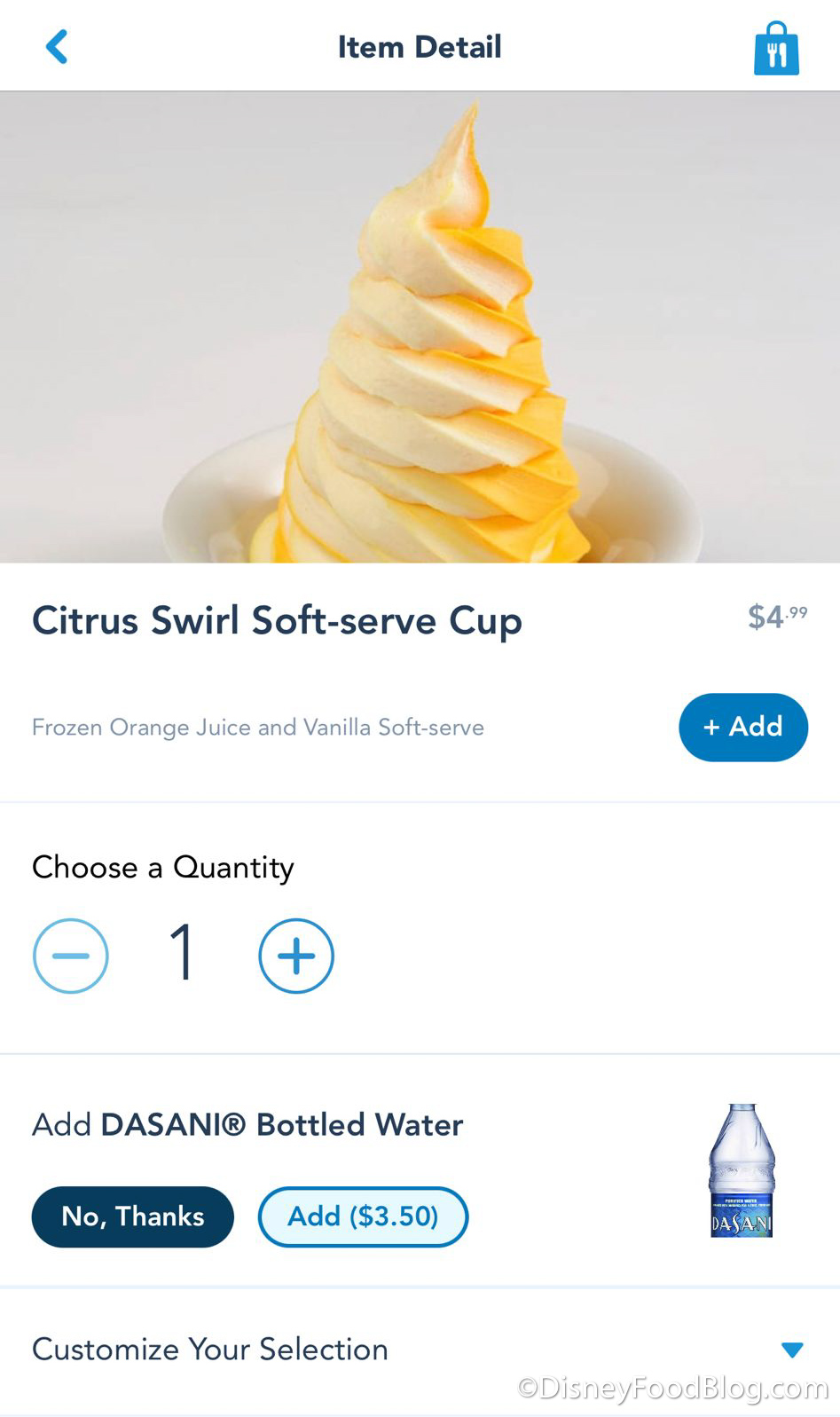Open the food order bag
Screen dimensions: 840x1417
pos(776,49)
